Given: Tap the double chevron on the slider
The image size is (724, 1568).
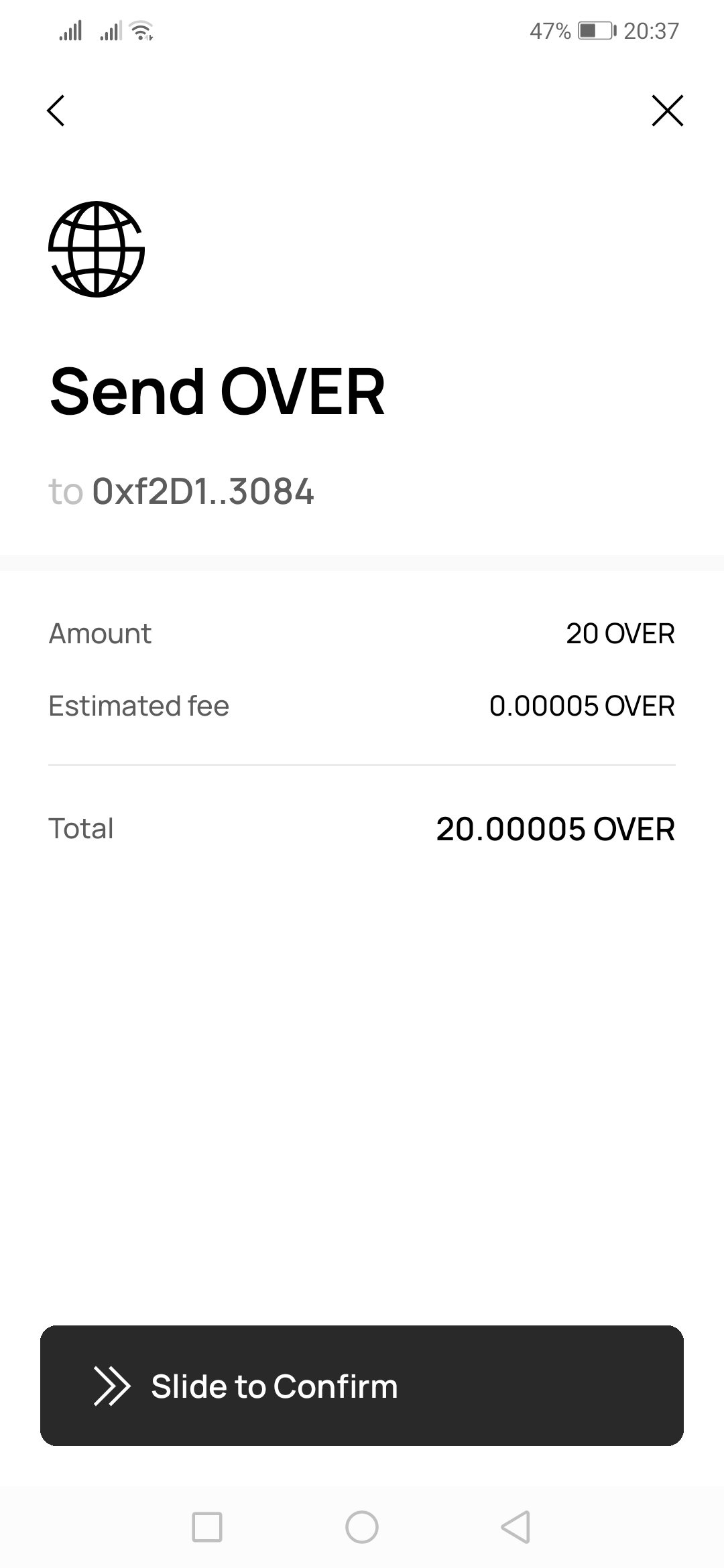Looking at the screenshot, I should (x=114, y=1386).
